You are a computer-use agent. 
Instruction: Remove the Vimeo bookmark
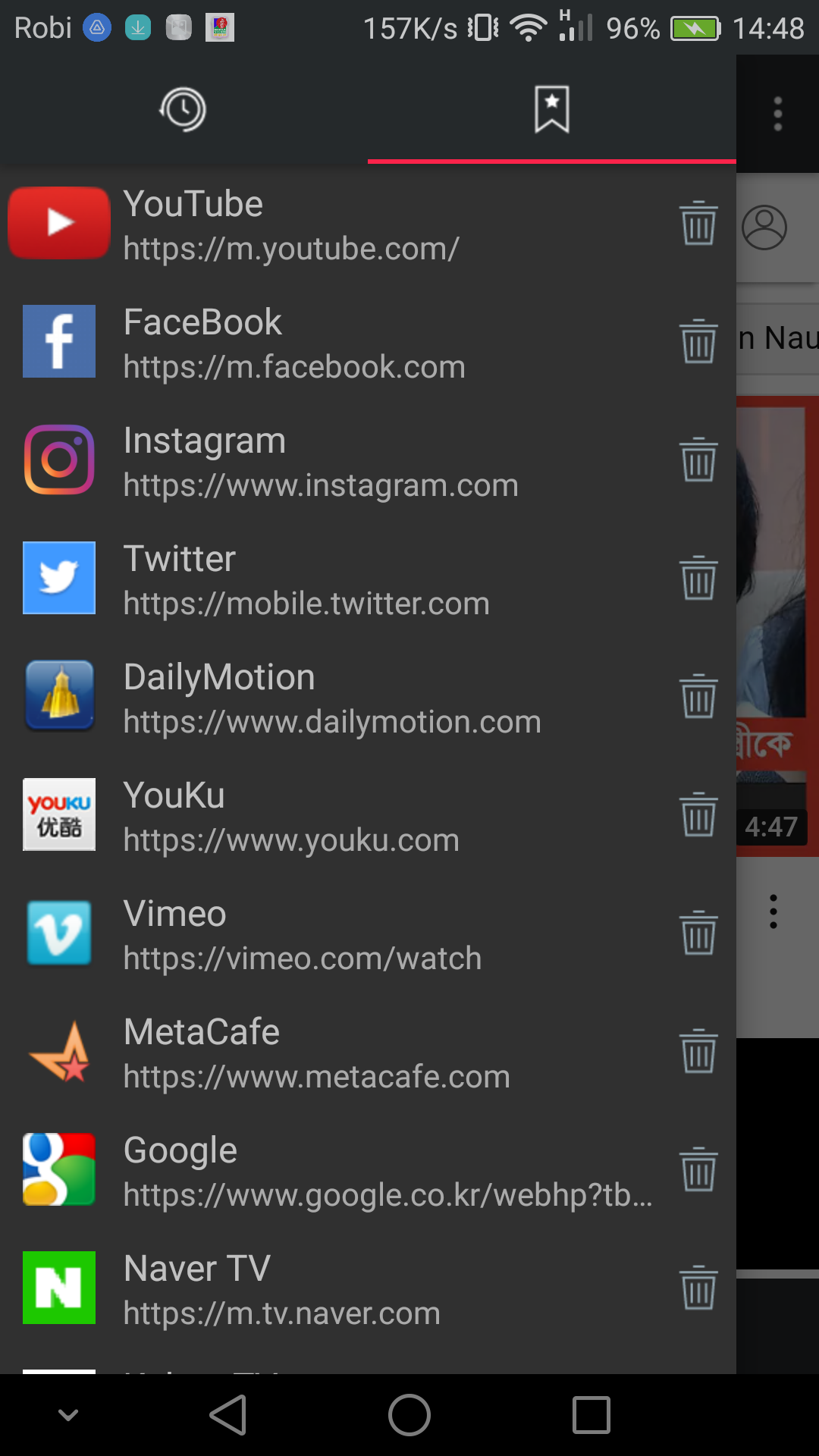698,933
